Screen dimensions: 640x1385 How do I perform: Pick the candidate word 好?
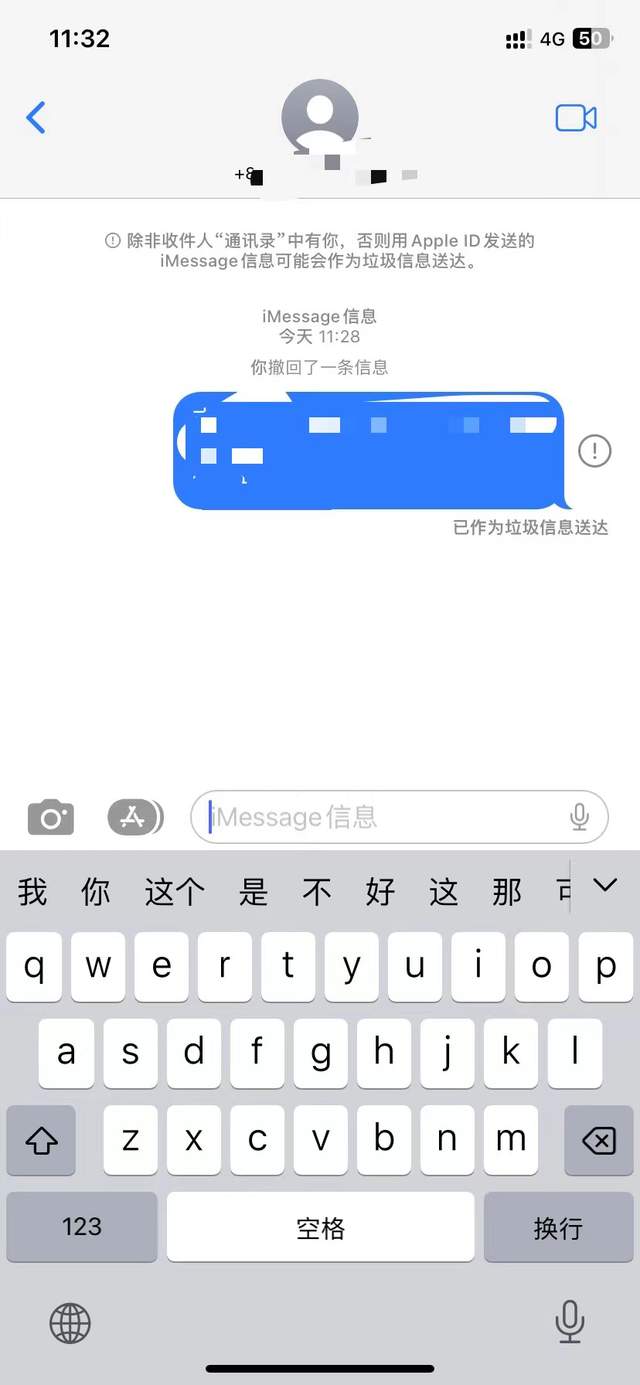click(380, 891)
